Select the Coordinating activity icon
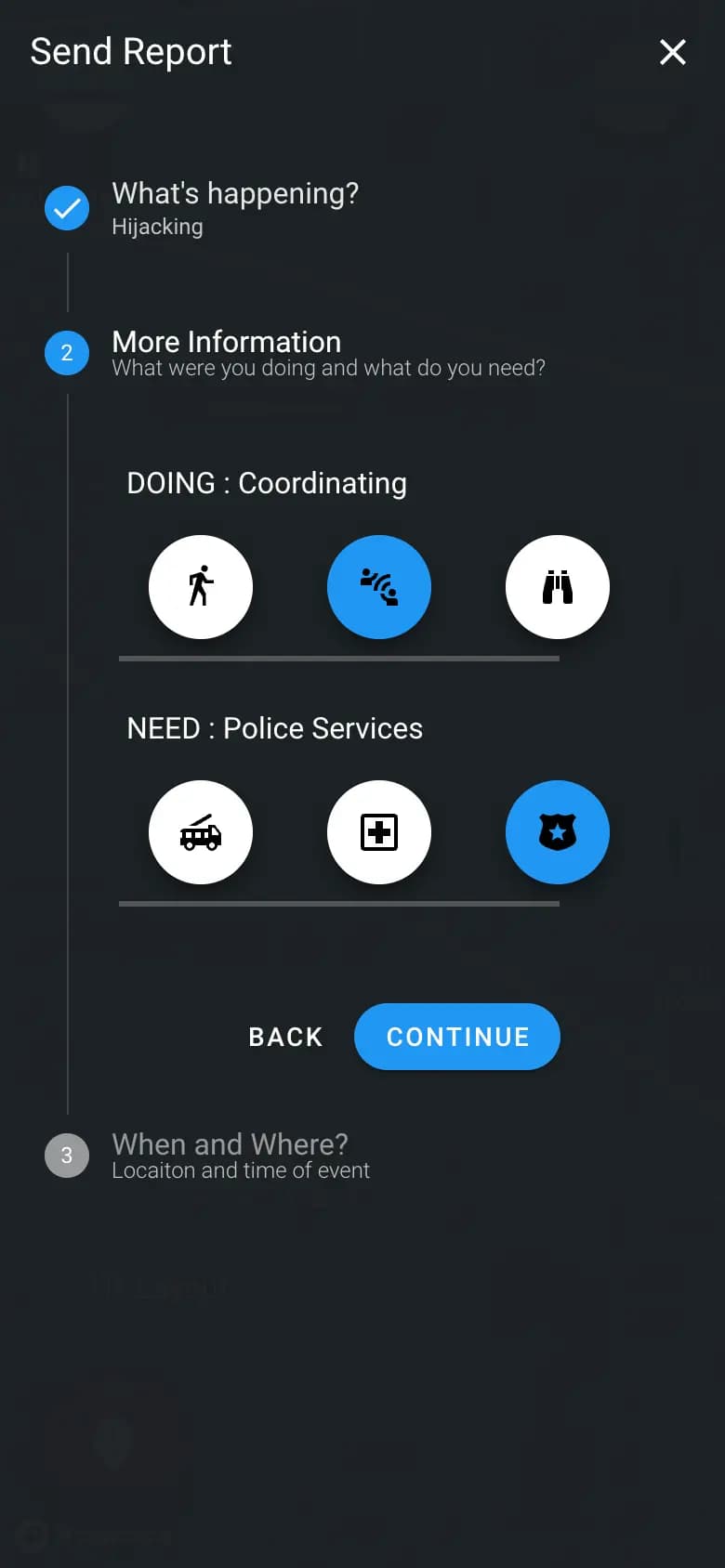This screenshot has height=1568, width=725. point(379,587)
